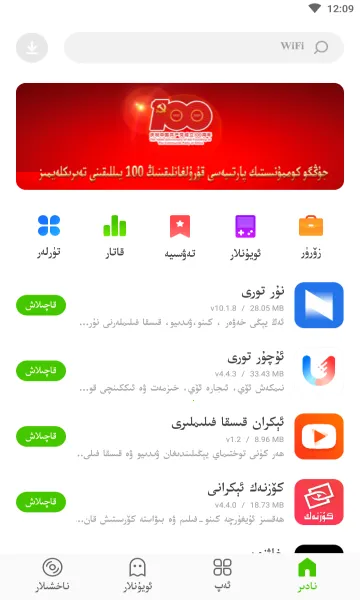
Task: Open the red 100th anniversary banner
Action: coord(180,136)
